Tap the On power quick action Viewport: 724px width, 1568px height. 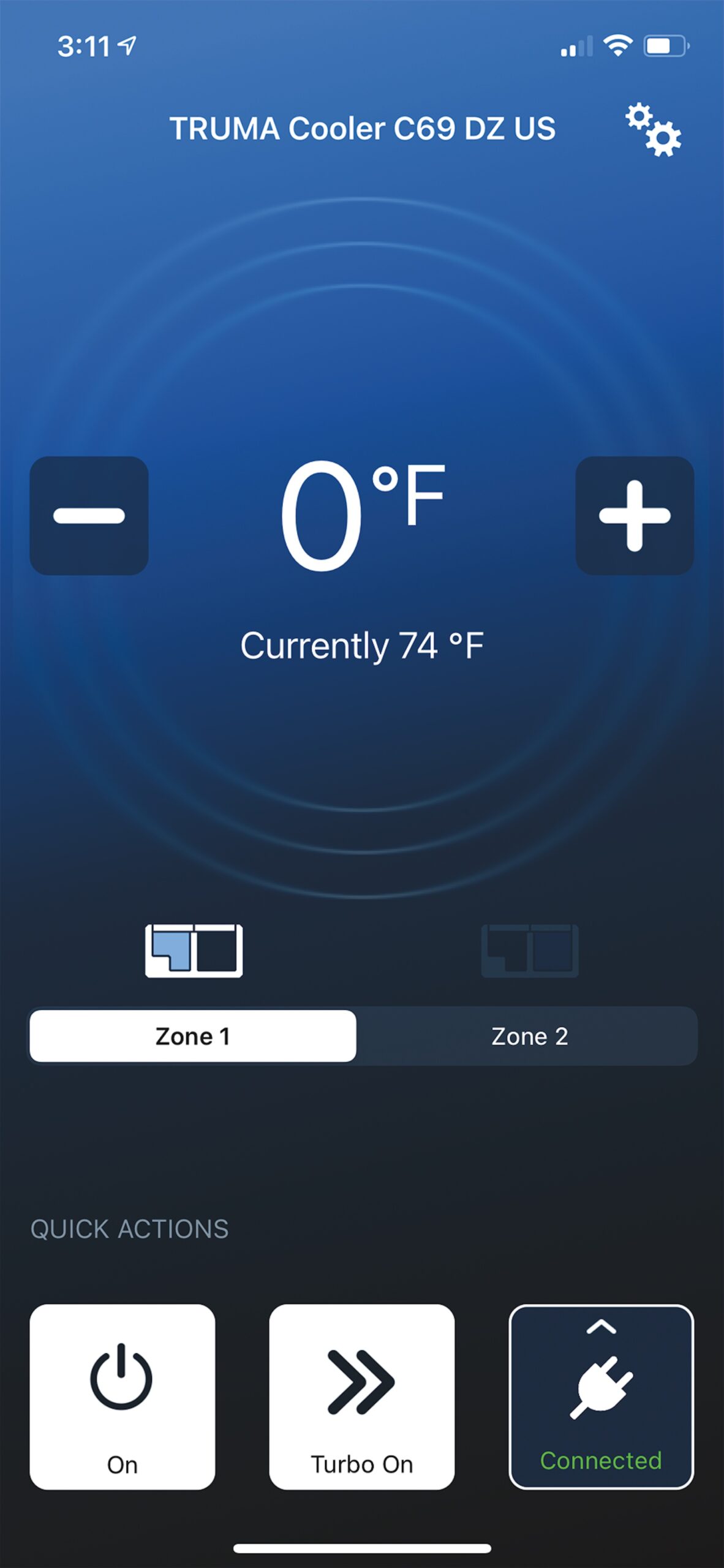123,1396
